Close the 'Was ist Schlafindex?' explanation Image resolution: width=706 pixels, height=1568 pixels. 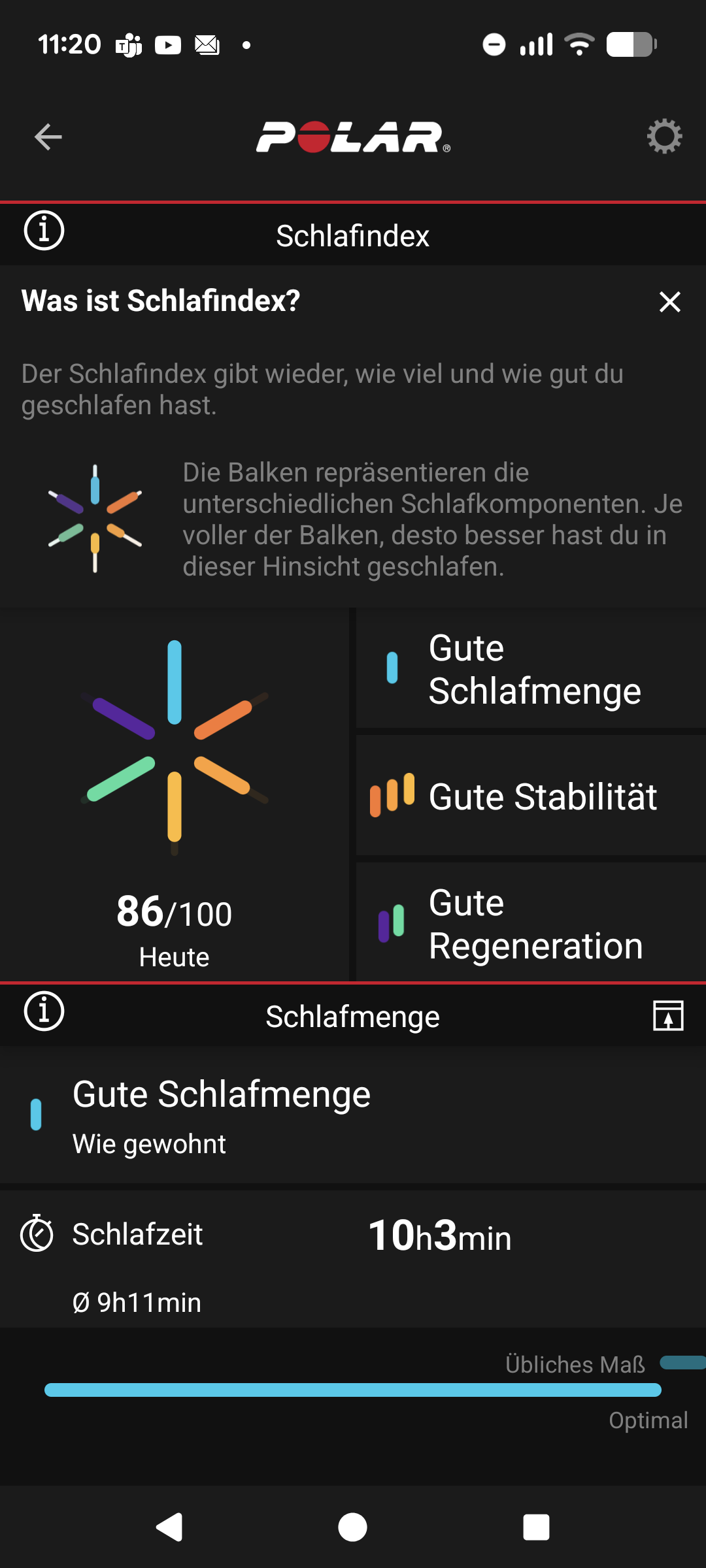[x=670, y=302]
